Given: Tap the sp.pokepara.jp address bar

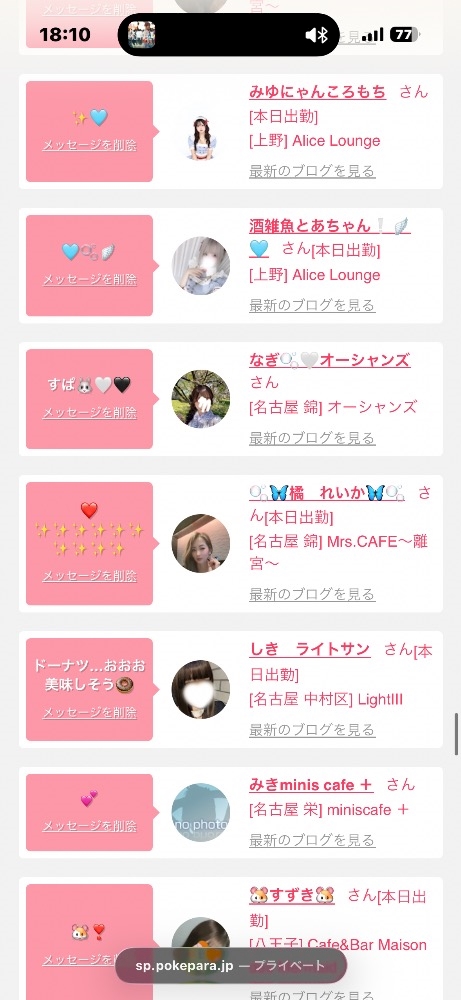Looking at the screenshot, I should tap(231, 965).
